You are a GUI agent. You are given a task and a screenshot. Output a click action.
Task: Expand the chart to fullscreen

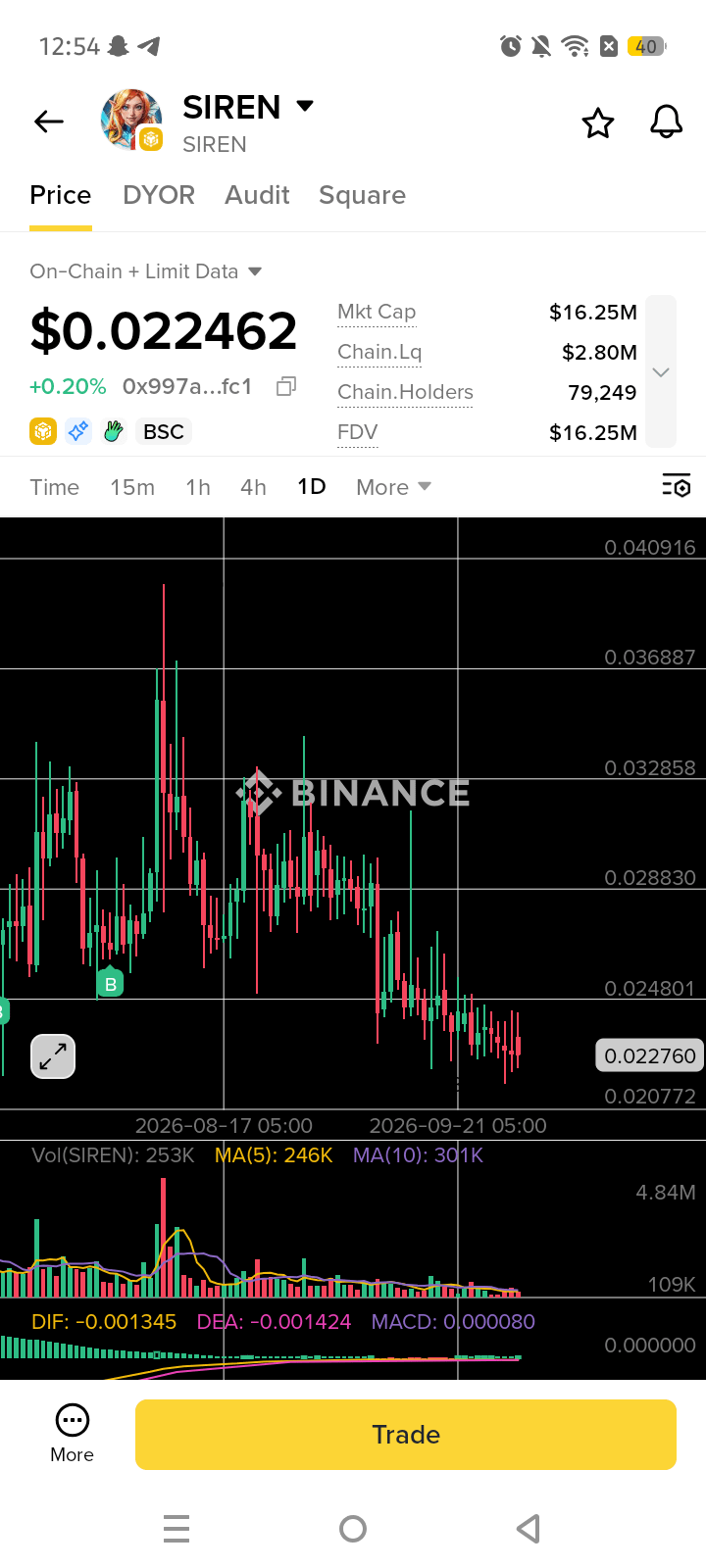[53, 1056]
